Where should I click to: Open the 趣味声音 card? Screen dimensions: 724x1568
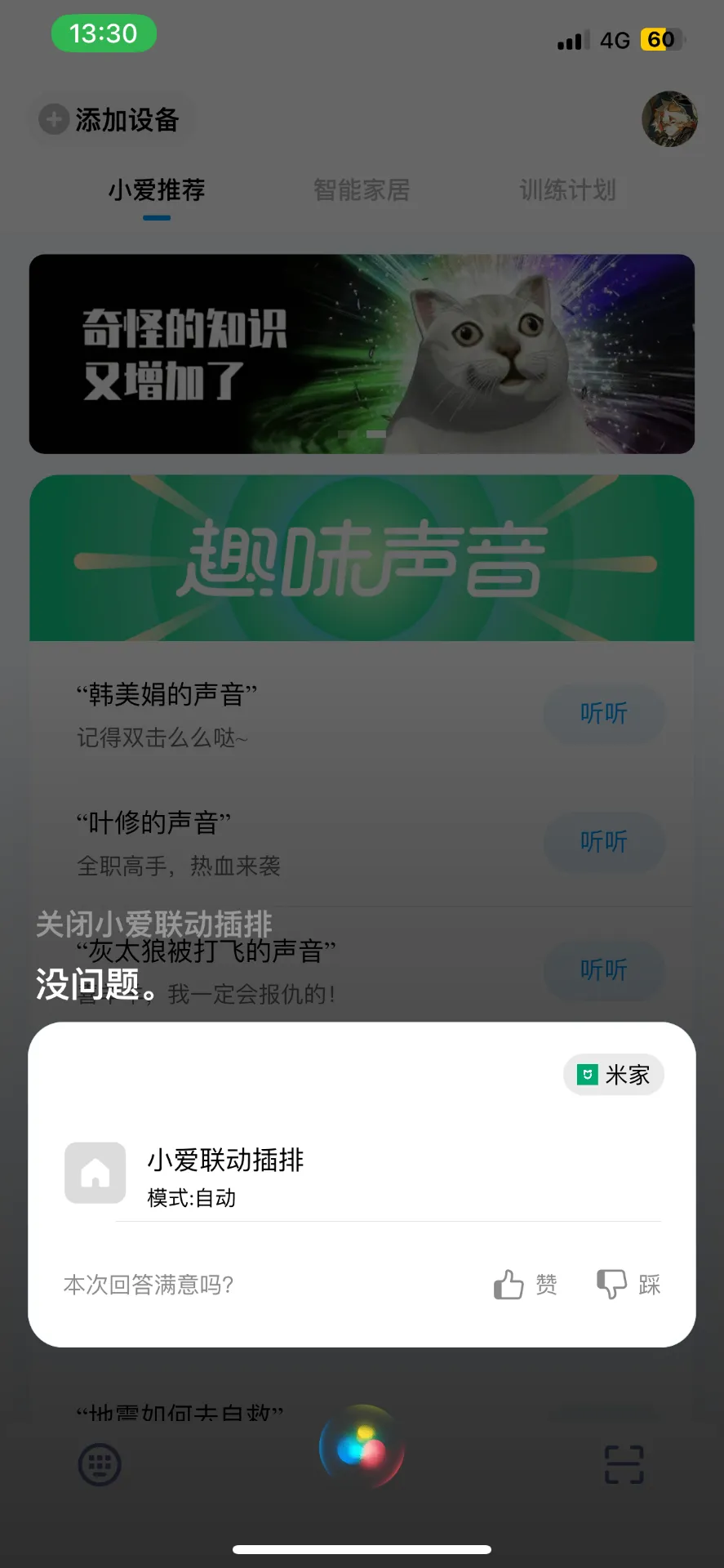tap(362, 558)
